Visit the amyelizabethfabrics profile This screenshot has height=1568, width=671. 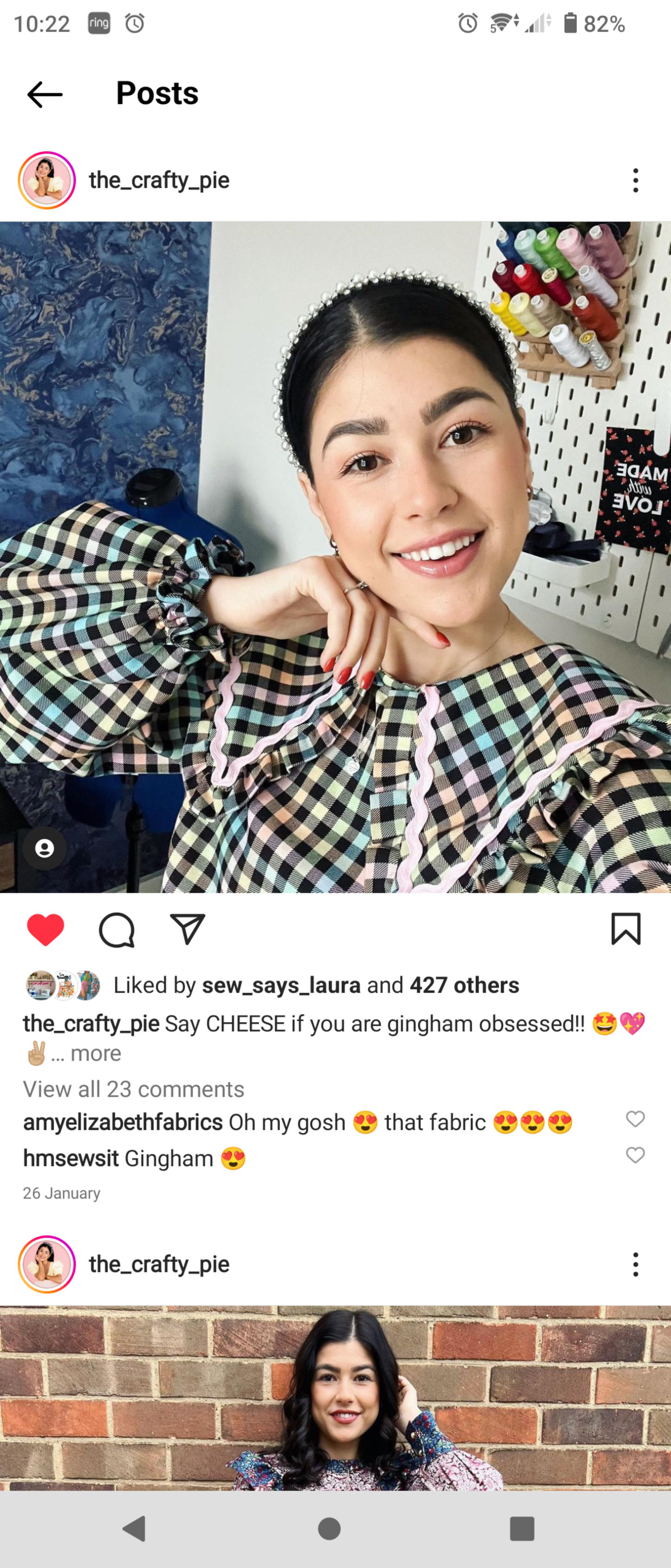point(122,1122)
